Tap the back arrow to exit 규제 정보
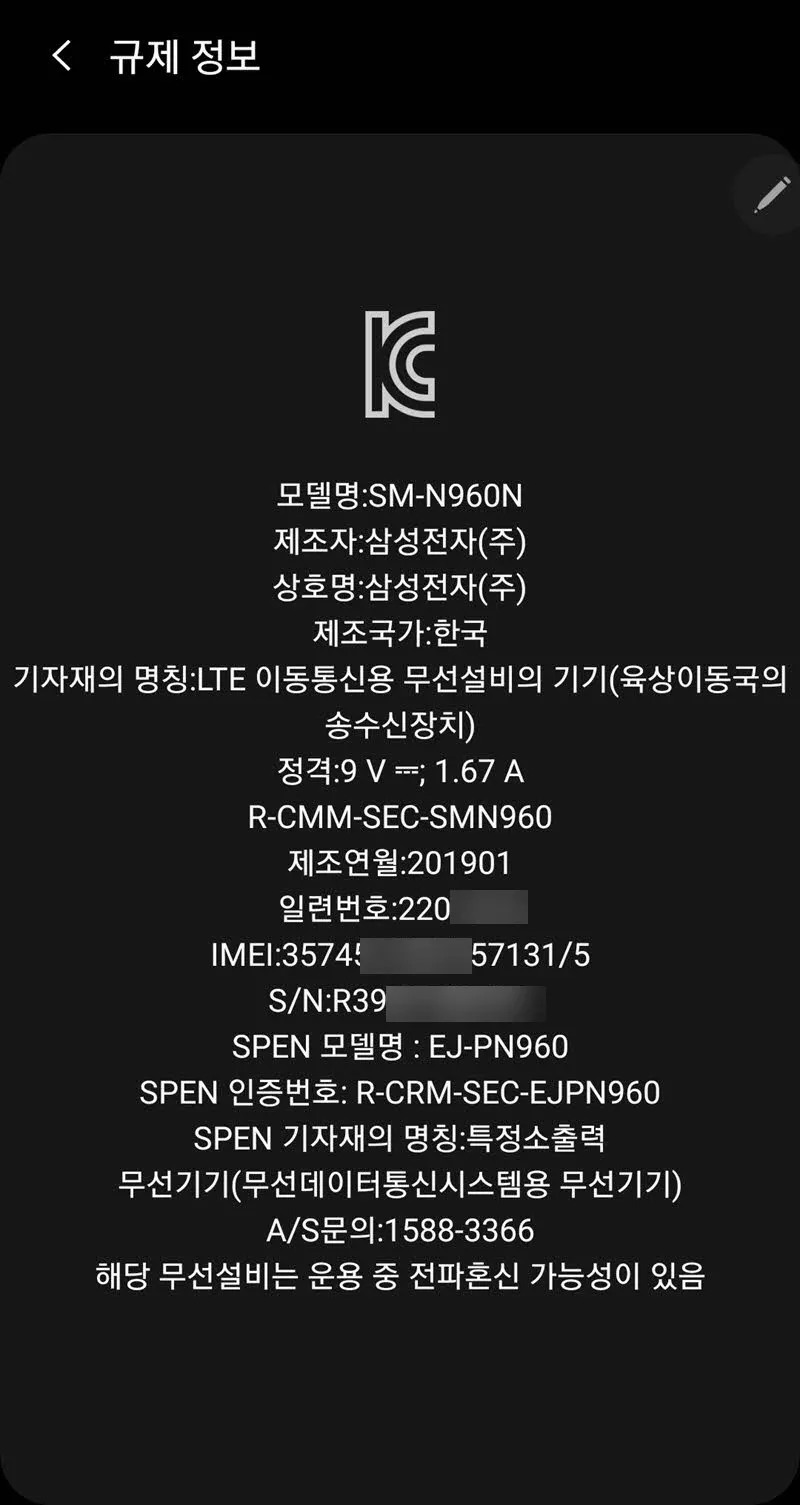Viewport: 800px width, 1505px height. [x=62, y=57]
